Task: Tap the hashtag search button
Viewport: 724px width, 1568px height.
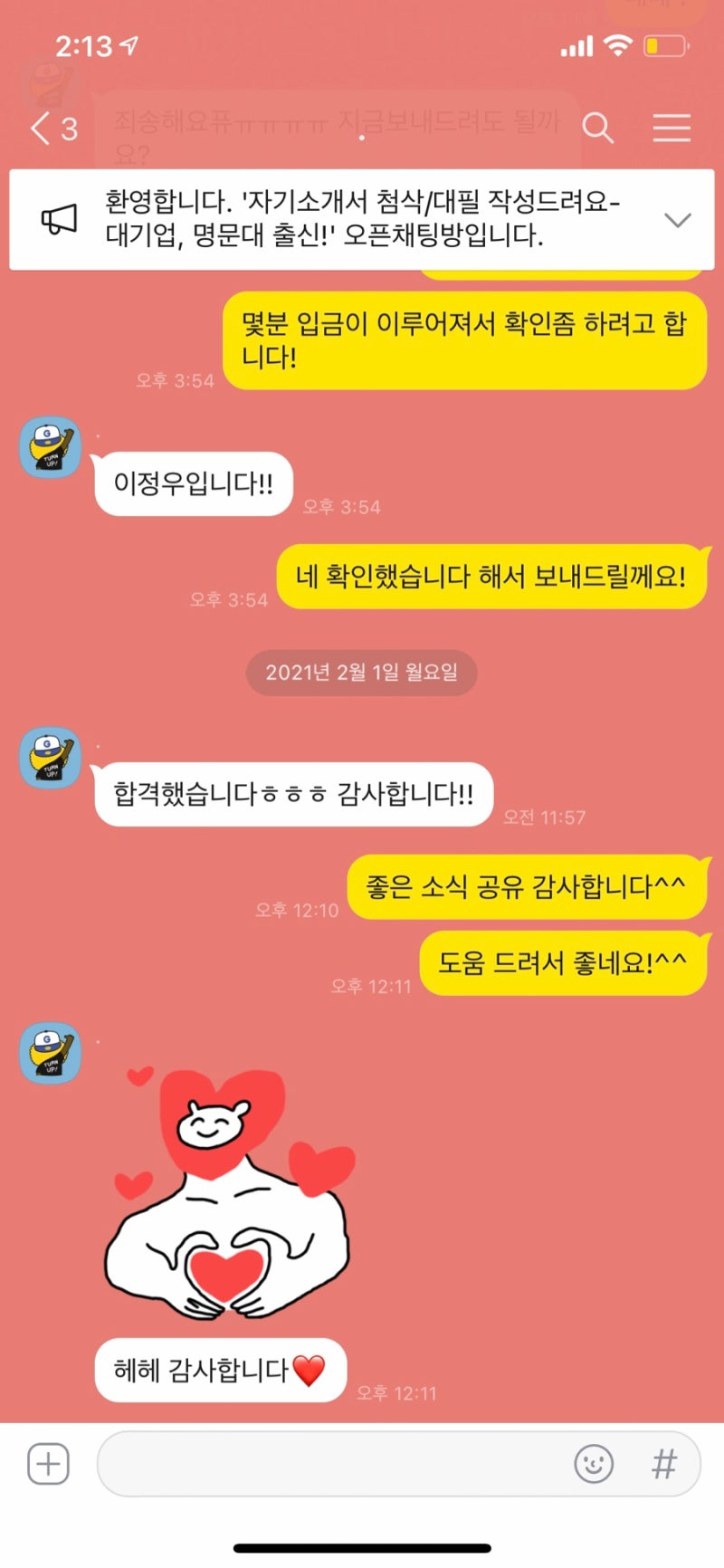Action: point(663,1464)
